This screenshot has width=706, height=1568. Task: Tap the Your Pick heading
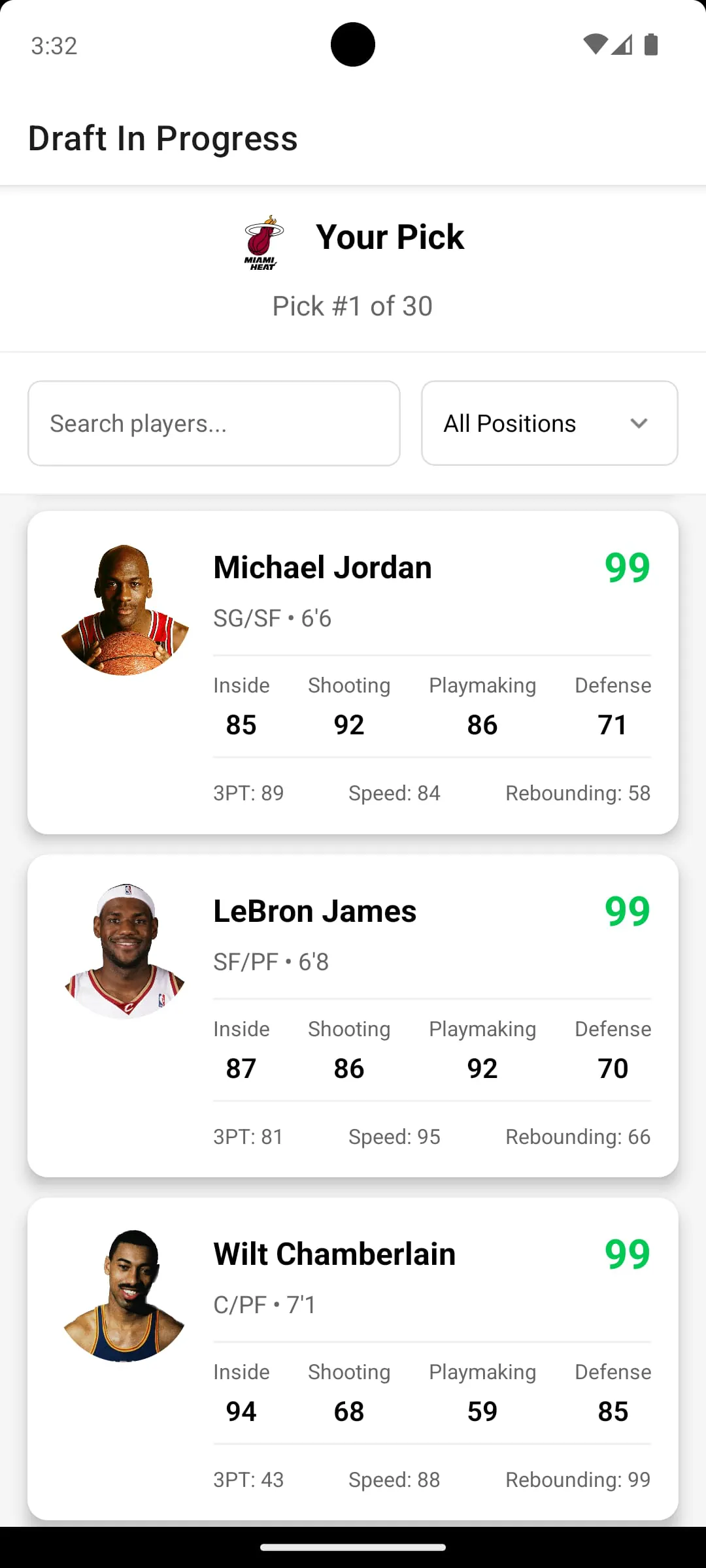click(x=390, y=237)
